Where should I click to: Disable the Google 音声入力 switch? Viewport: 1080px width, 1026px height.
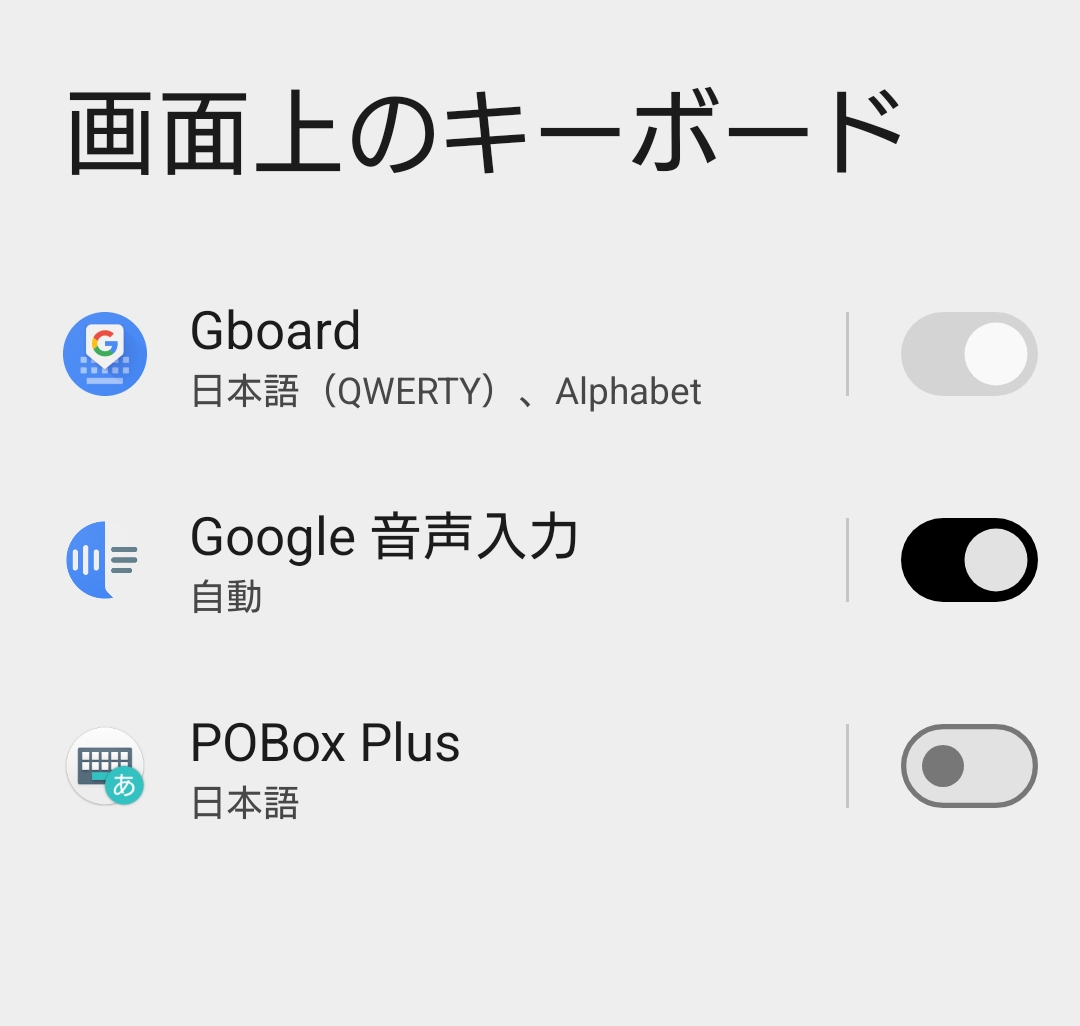pyautogui.click(x=968, y=560)
